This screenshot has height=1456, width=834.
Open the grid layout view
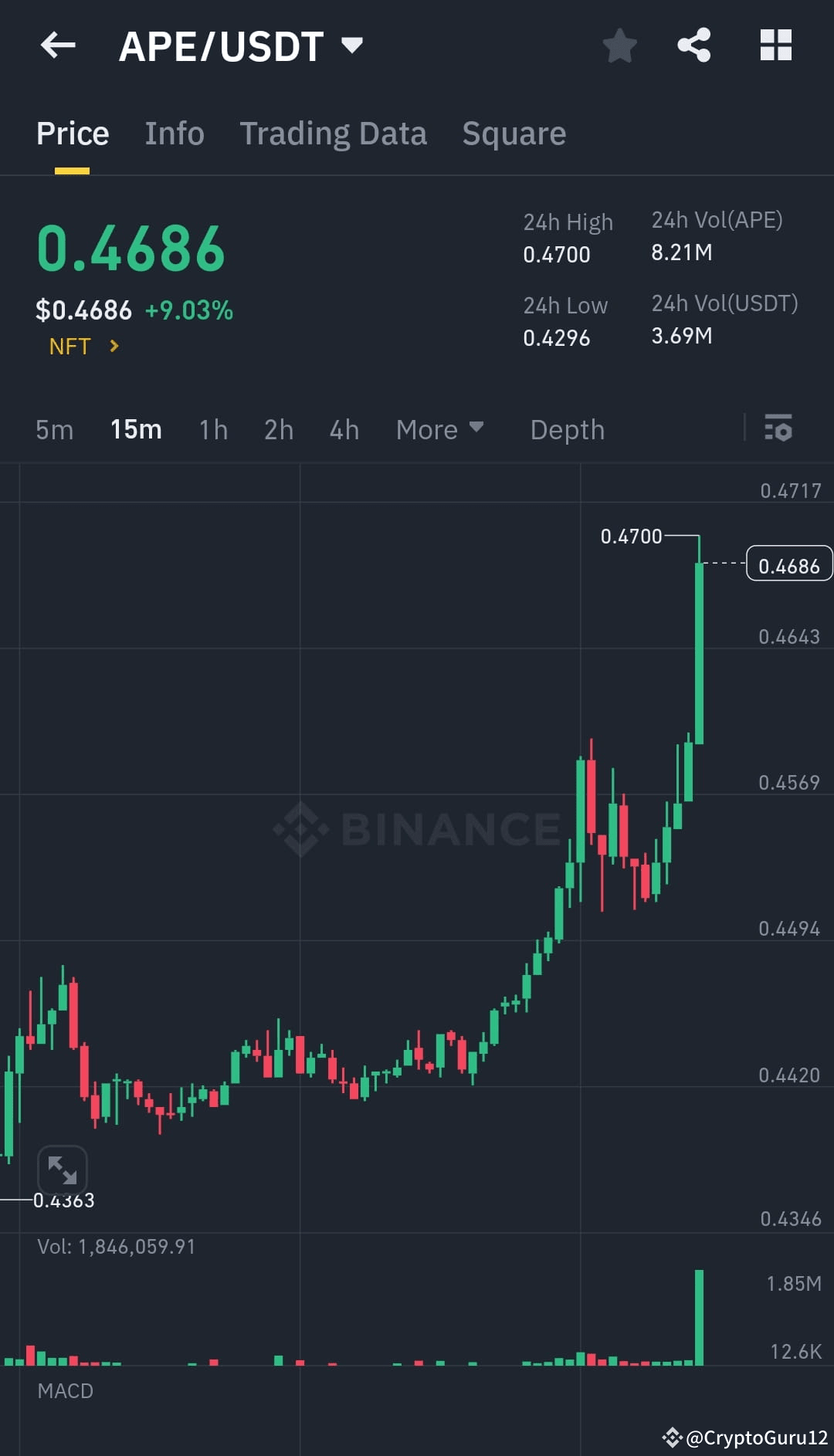point(775,46)
